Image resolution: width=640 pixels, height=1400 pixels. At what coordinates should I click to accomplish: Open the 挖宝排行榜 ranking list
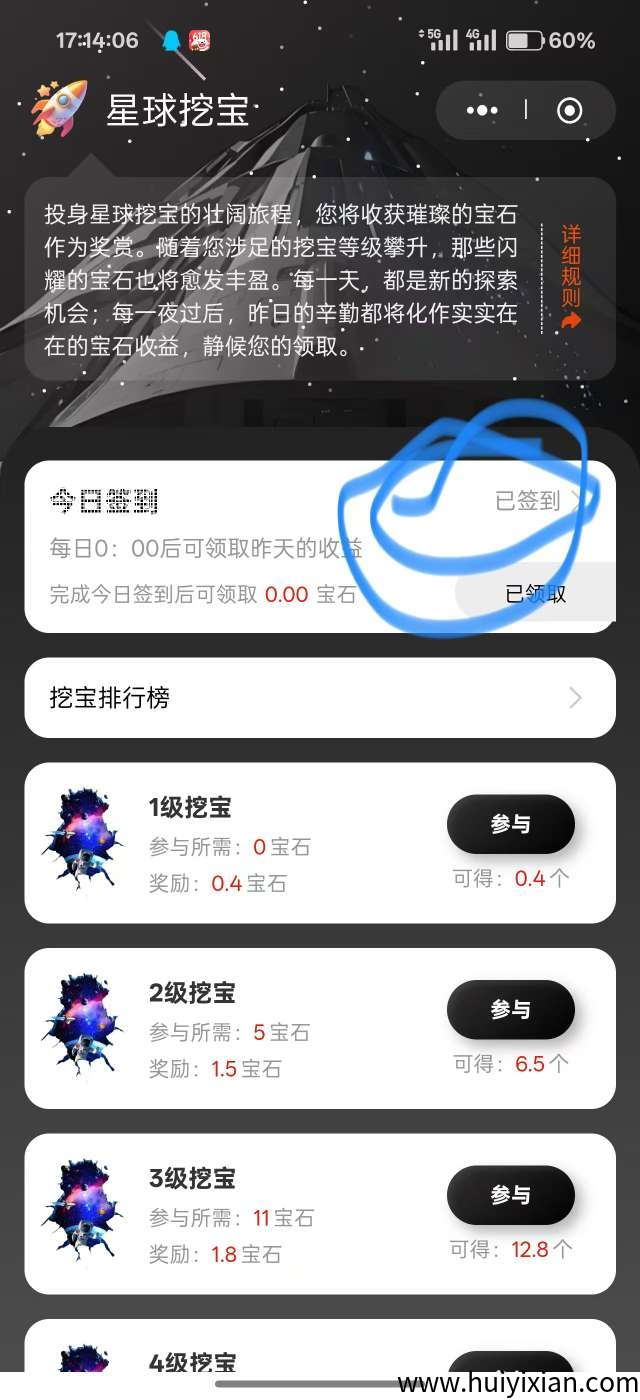320,697
